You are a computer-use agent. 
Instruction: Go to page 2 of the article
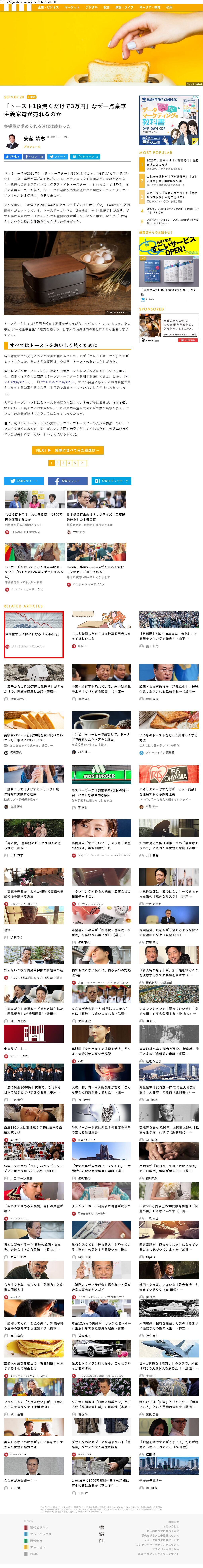[x=57, y=463]
